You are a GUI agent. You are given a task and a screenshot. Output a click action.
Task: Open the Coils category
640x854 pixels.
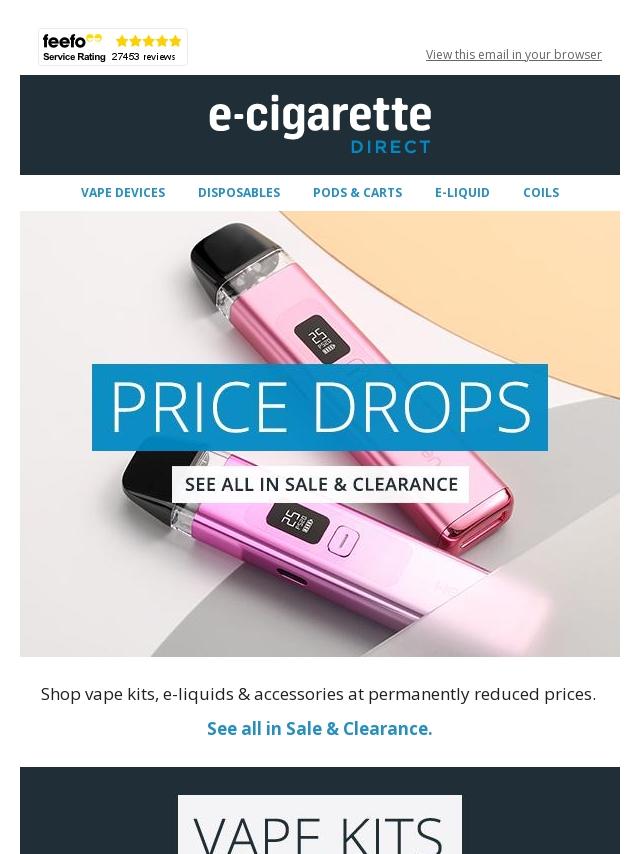(541, 192)
